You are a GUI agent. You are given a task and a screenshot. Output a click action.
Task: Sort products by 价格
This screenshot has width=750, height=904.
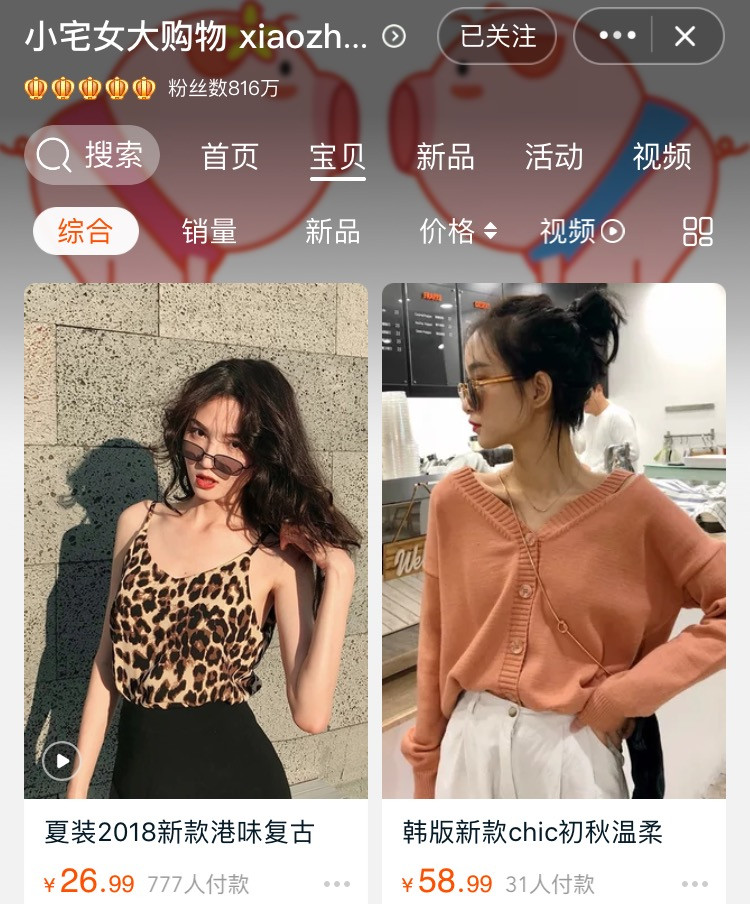click(x=458, y=232)
